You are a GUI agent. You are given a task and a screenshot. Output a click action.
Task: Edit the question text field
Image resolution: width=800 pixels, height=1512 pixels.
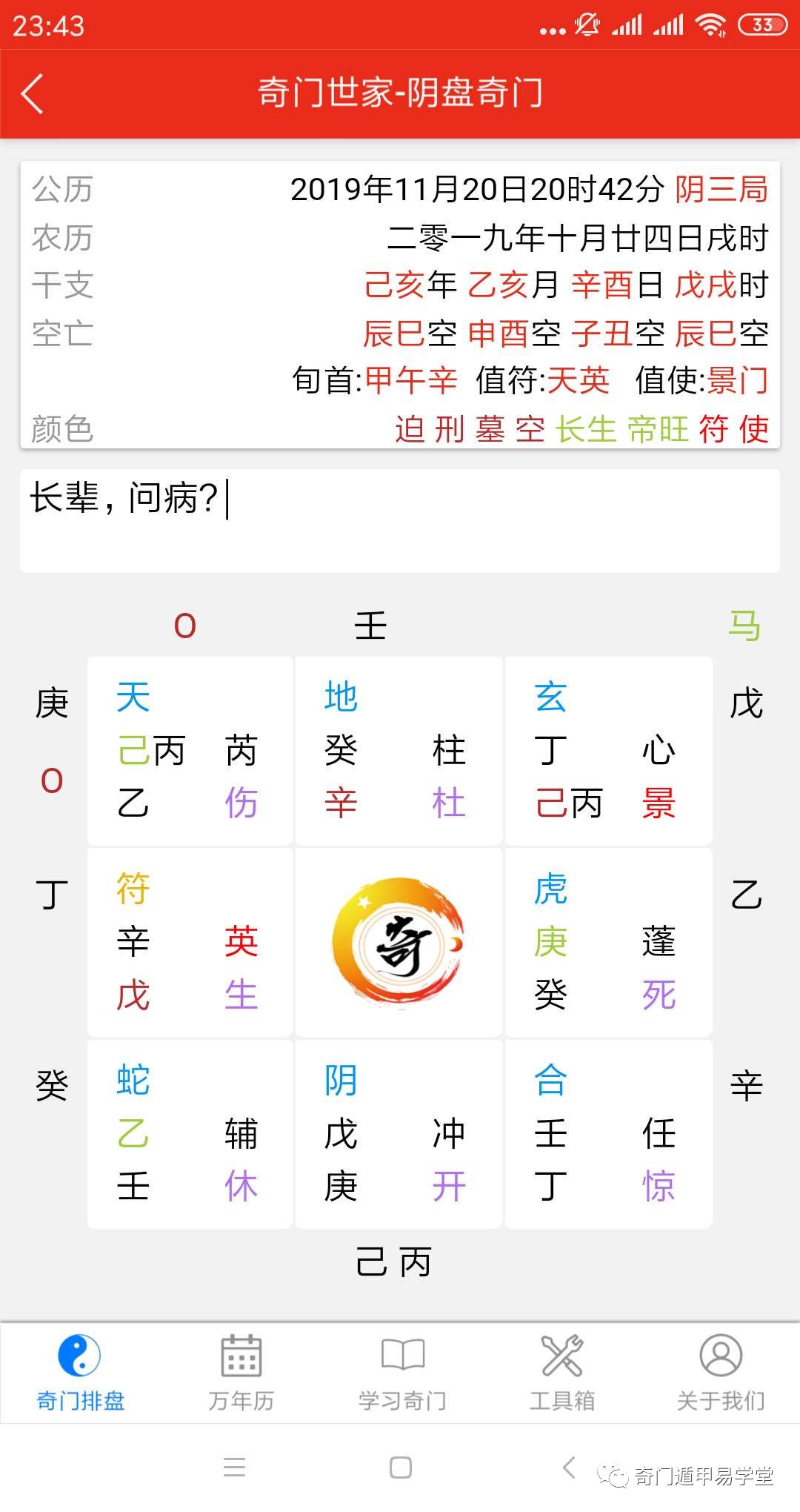pos(400,520)
